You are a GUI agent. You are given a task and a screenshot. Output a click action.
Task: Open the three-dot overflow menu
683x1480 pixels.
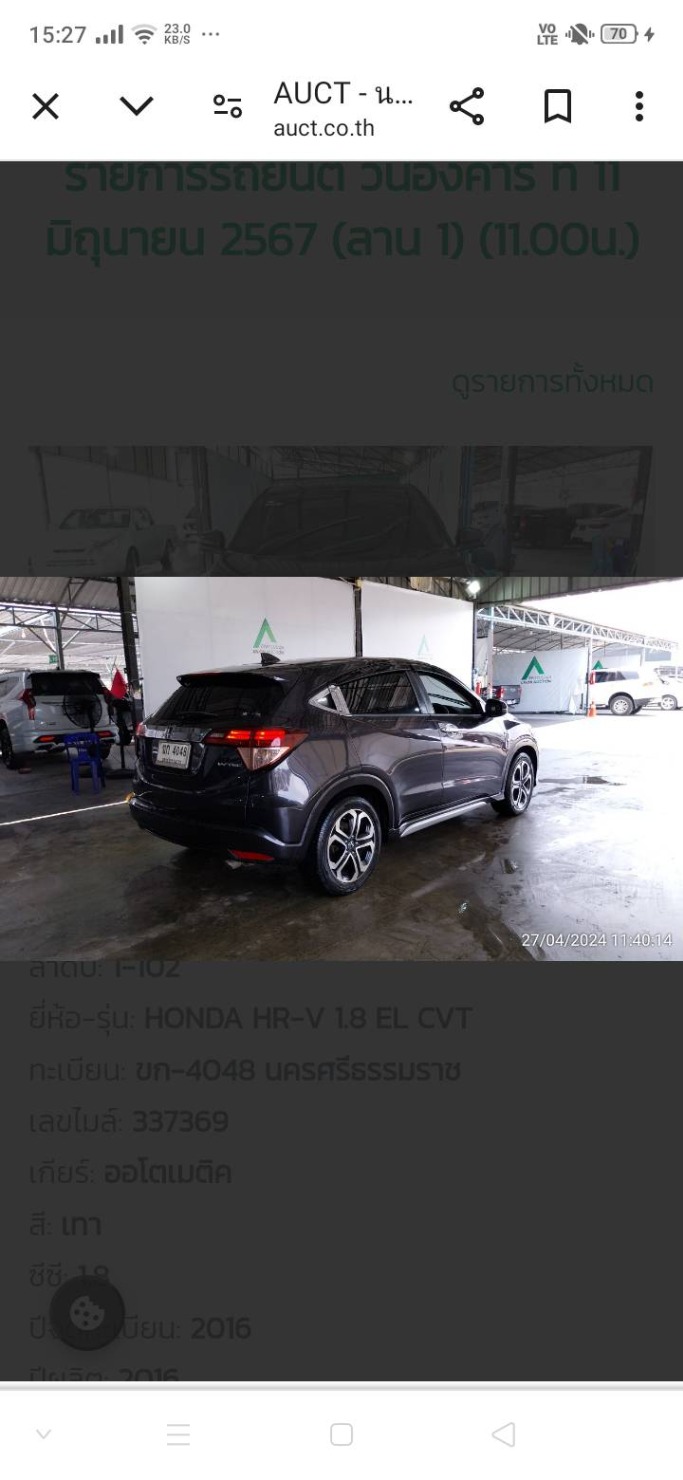click(x=639, y=106)
